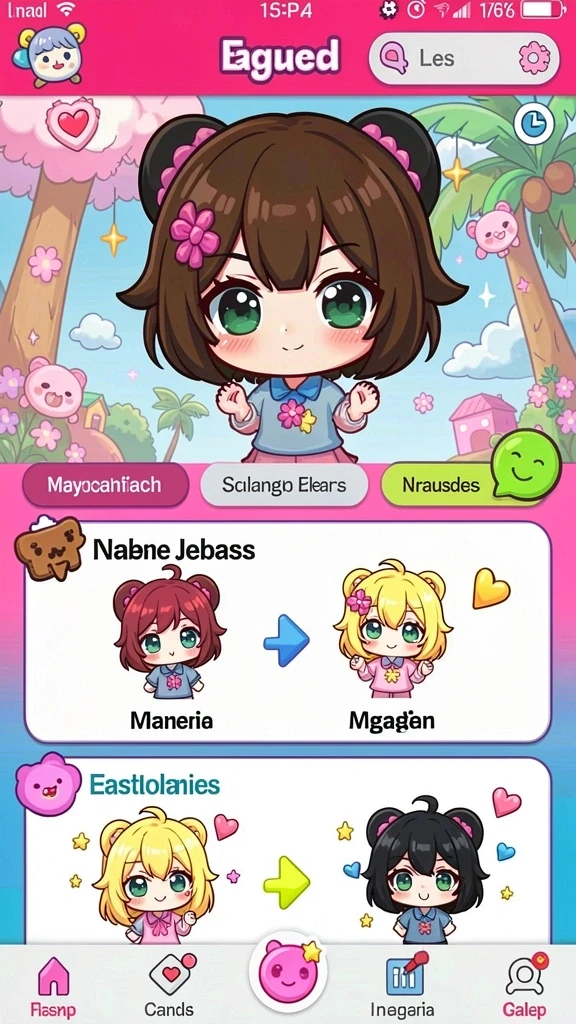Tap the yellow heart in Nabne Jebass card

pos(490,588)
